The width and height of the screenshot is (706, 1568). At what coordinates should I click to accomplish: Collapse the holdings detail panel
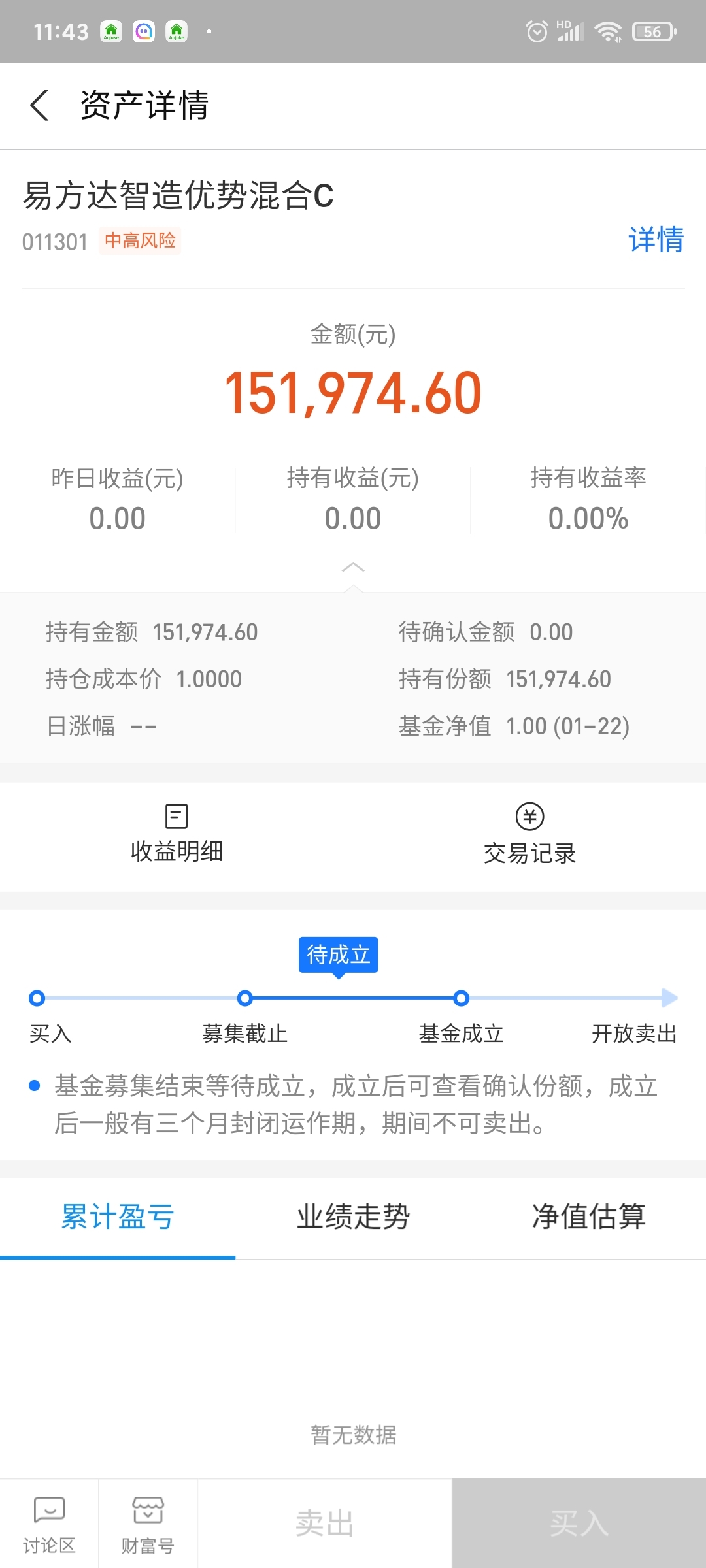pyautogui.click(x=353, y=567)
